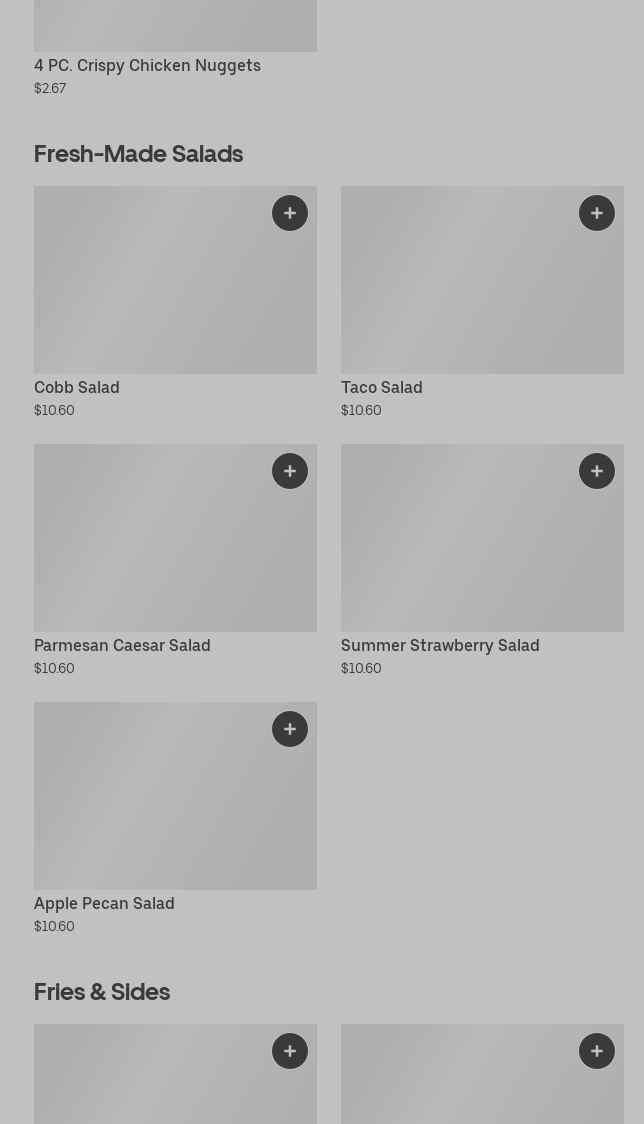Viewport: 644px width, 1124px height.
Task: View Parmesan Caesar Salad details
Action: (150, 550)
